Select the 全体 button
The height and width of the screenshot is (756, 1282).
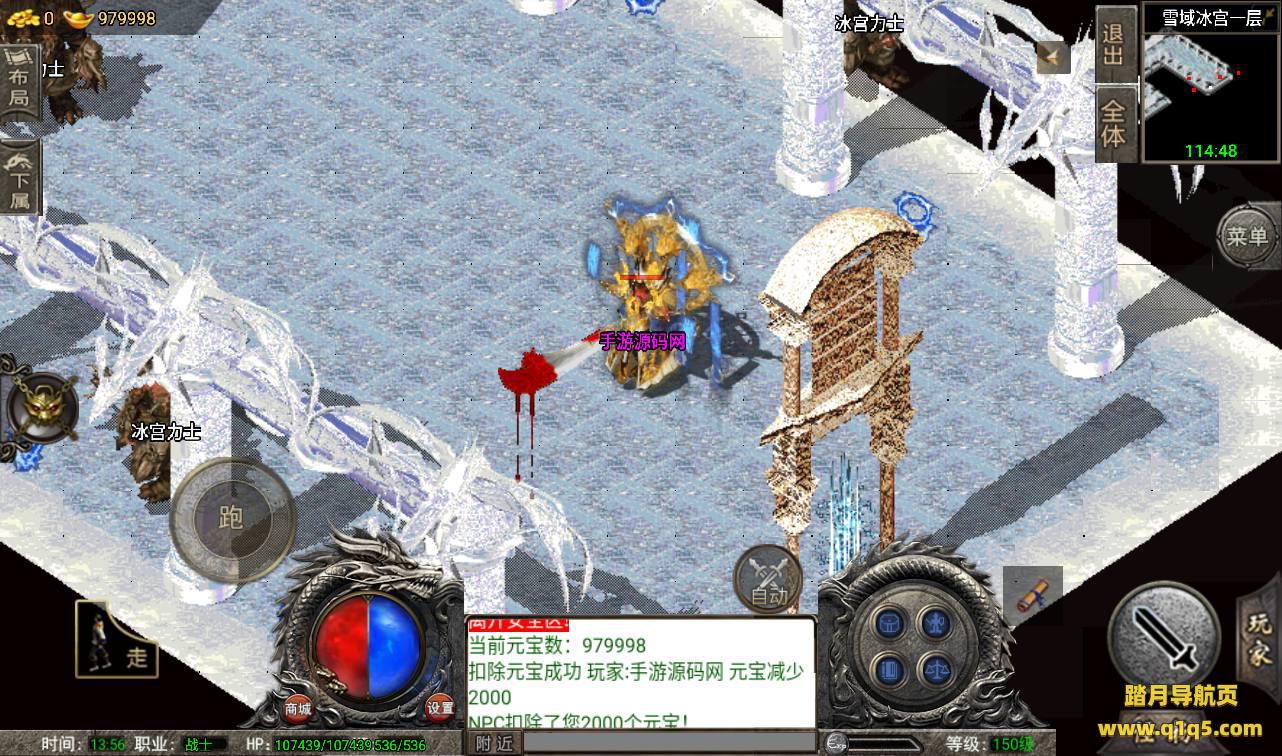click(1114, 122)
